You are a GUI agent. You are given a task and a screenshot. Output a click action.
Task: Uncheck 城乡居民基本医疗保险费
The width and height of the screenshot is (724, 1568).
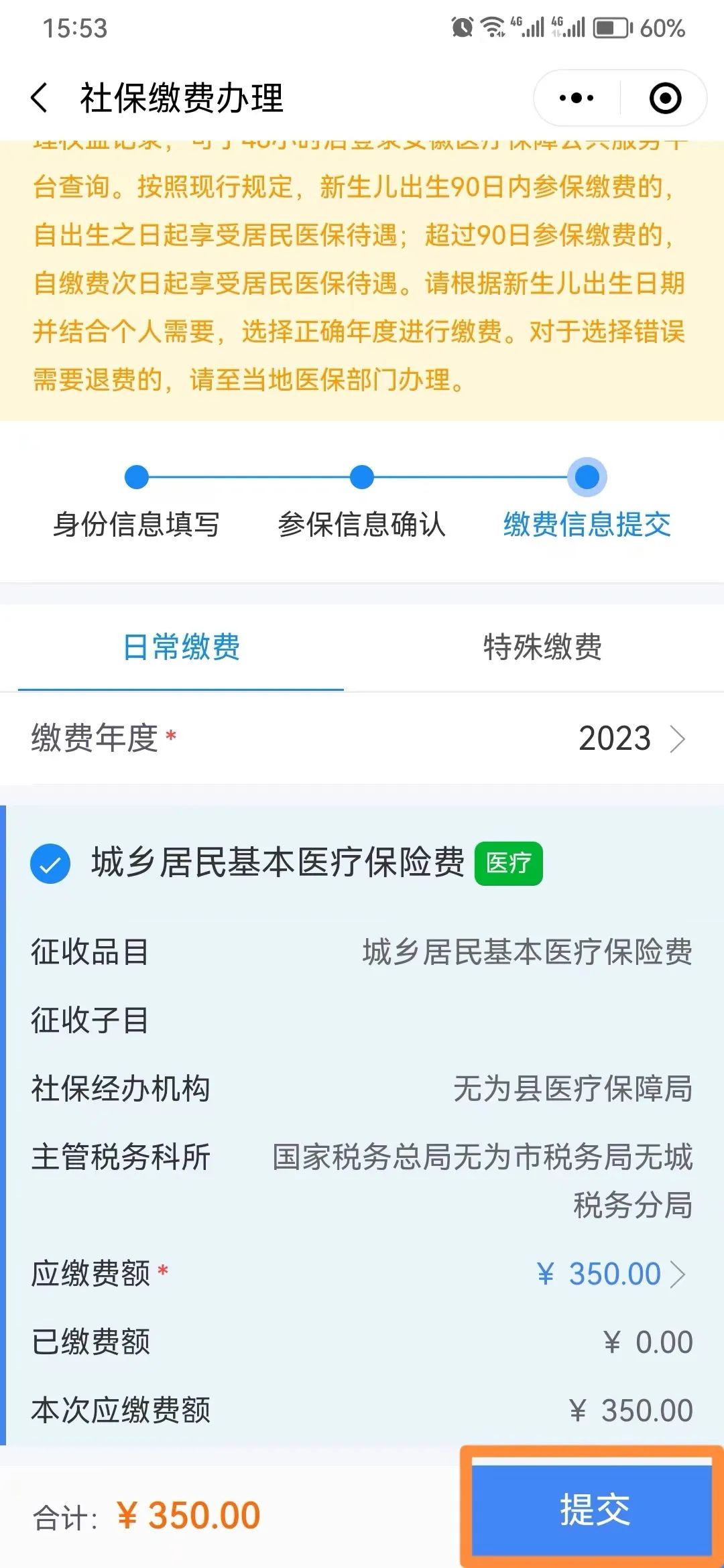click(x=50, y=864)
